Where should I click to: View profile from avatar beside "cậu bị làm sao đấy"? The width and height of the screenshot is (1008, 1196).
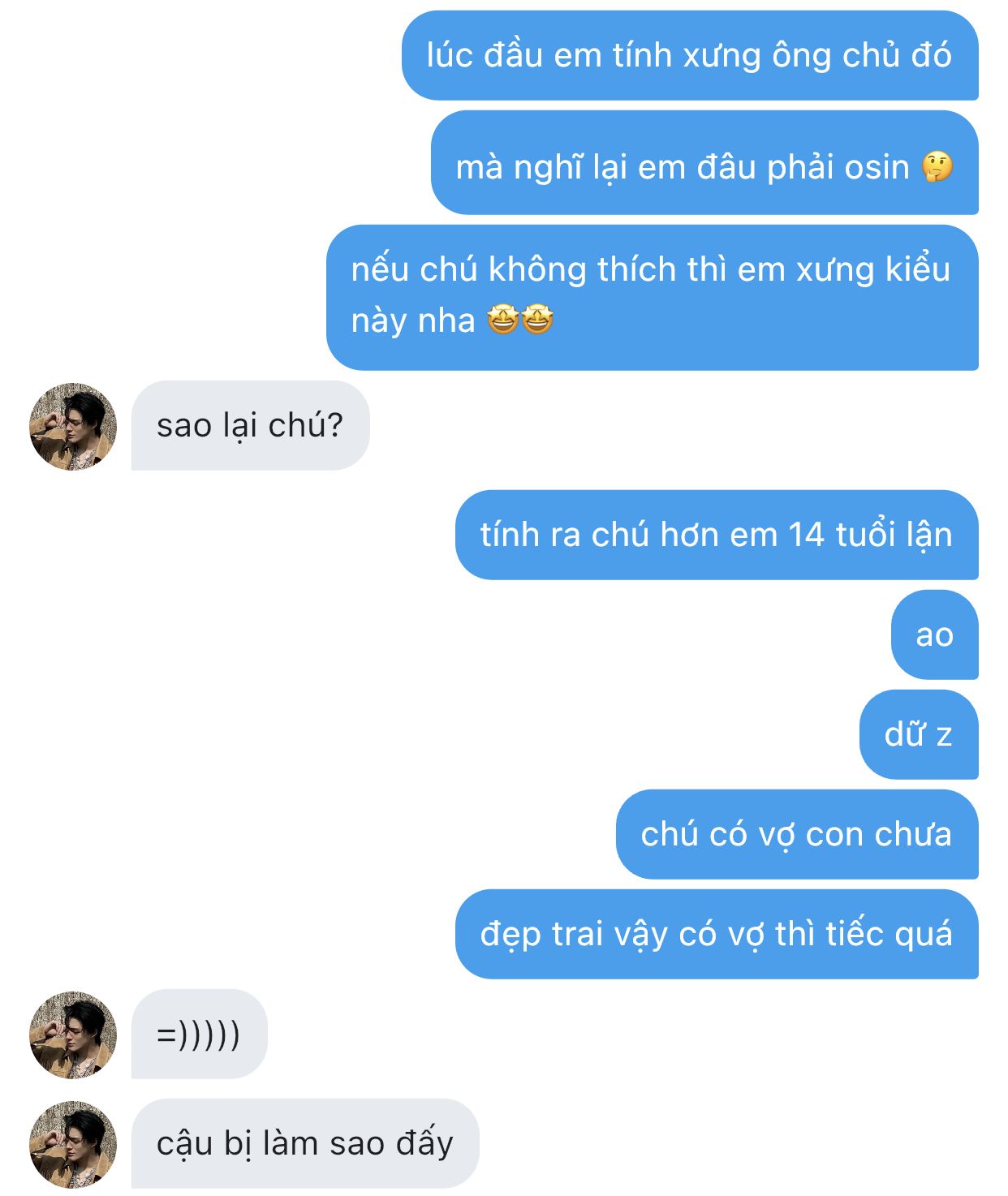click(x=73, y=1144)
